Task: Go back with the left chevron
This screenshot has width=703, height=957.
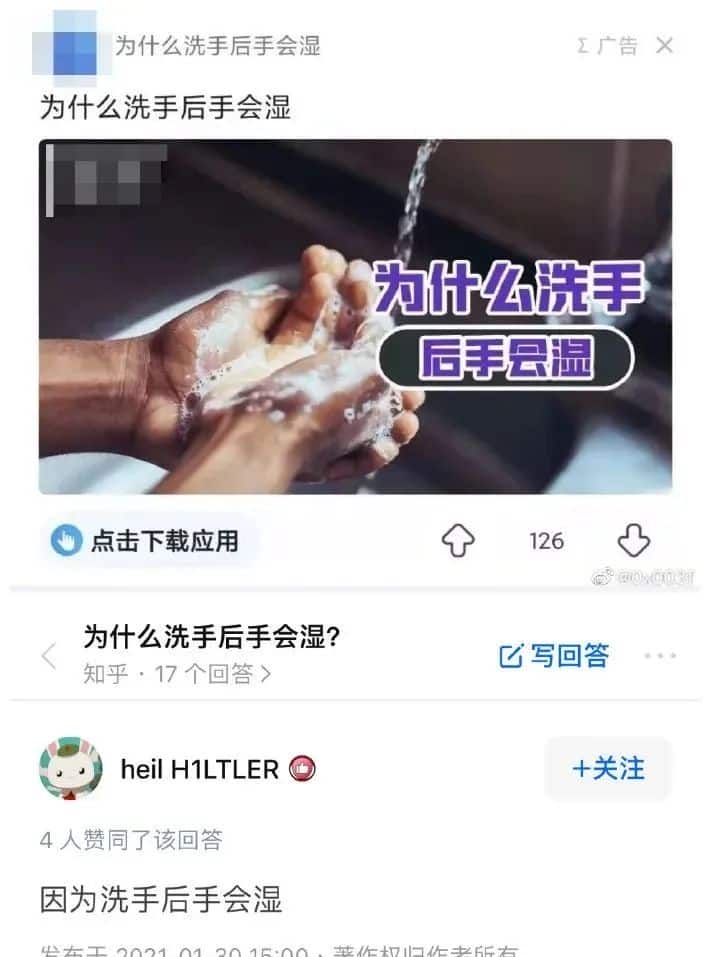Action: (48, 656)
